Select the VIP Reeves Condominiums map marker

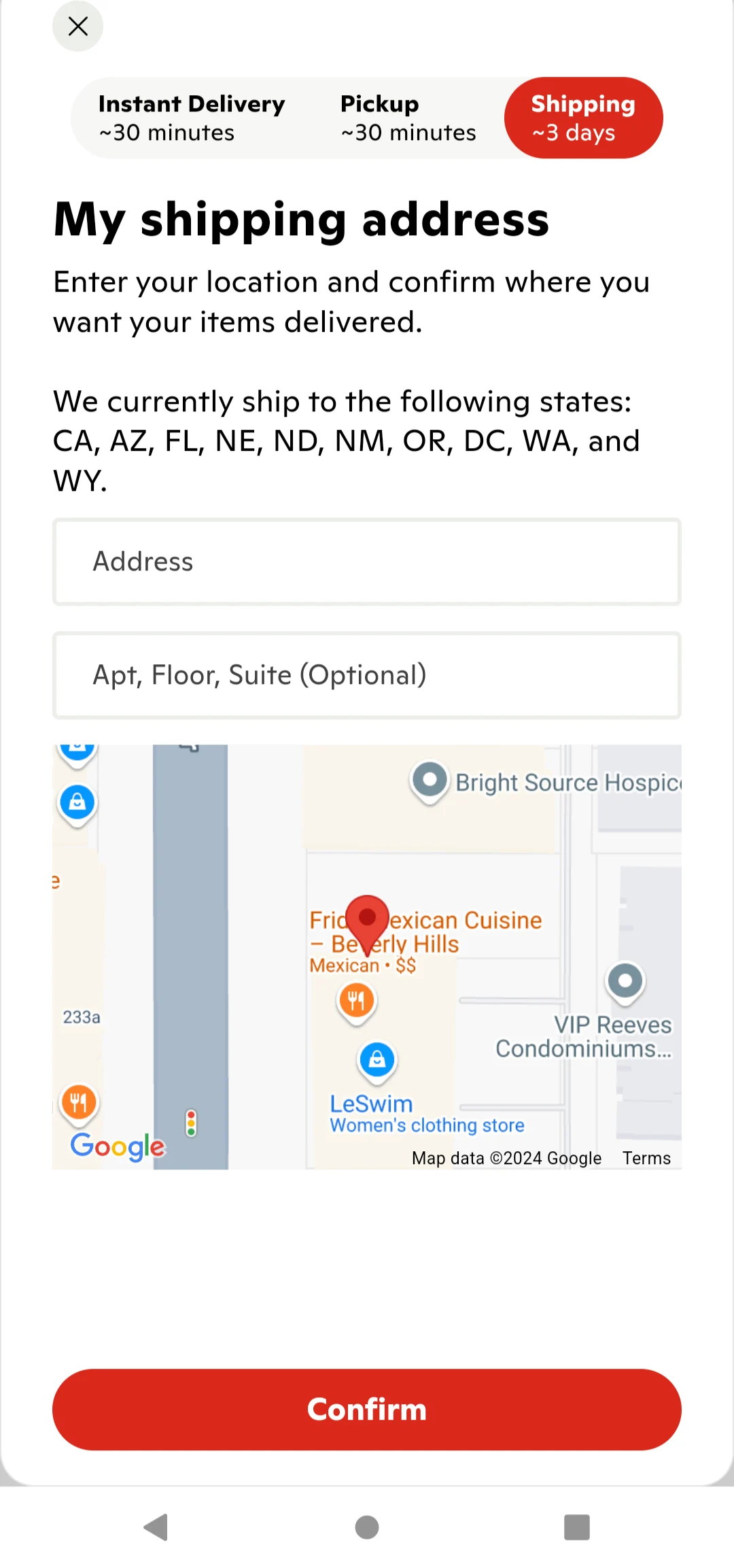click(x=624, y=981)
